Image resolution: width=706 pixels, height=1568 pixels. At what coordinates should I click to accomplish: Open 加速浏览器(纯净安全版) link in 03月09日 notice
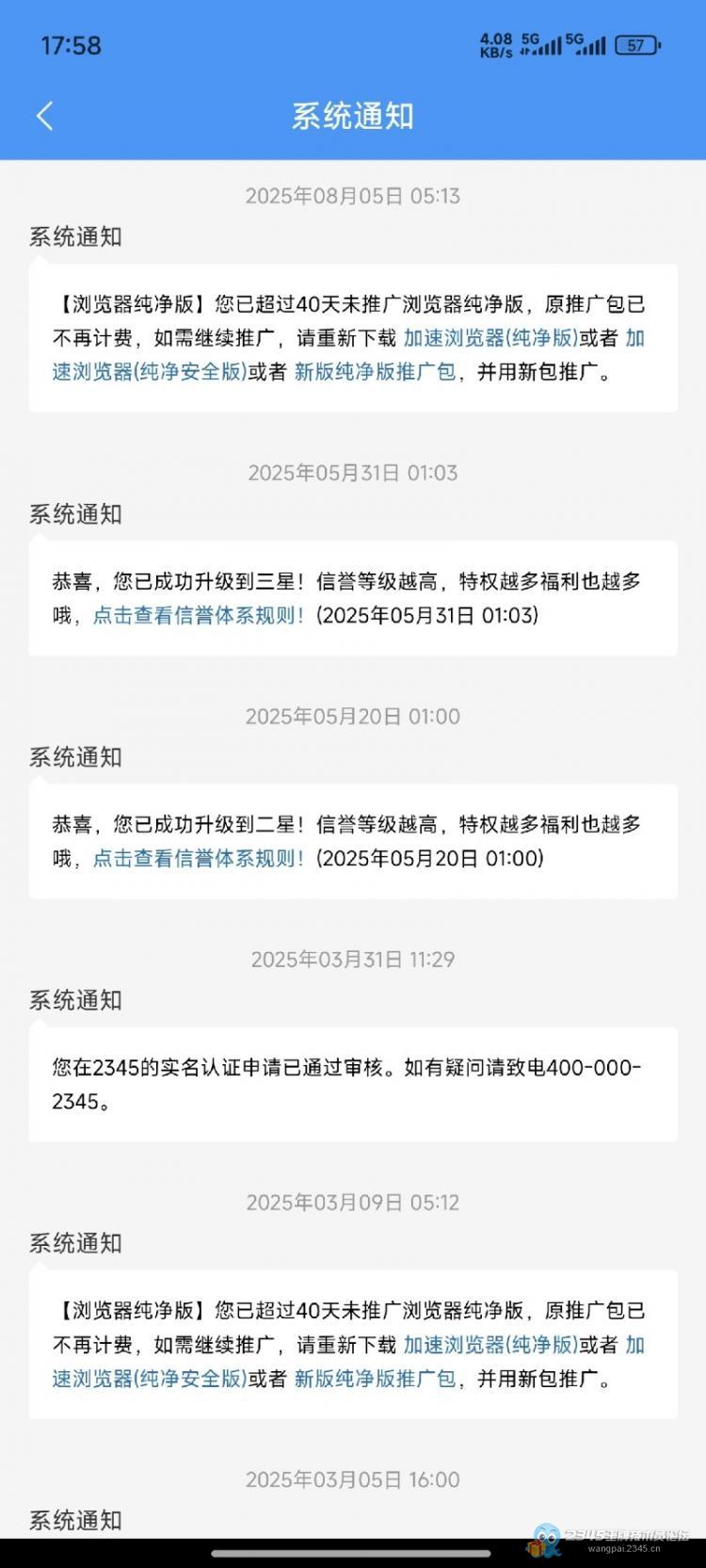point(150,1379)
